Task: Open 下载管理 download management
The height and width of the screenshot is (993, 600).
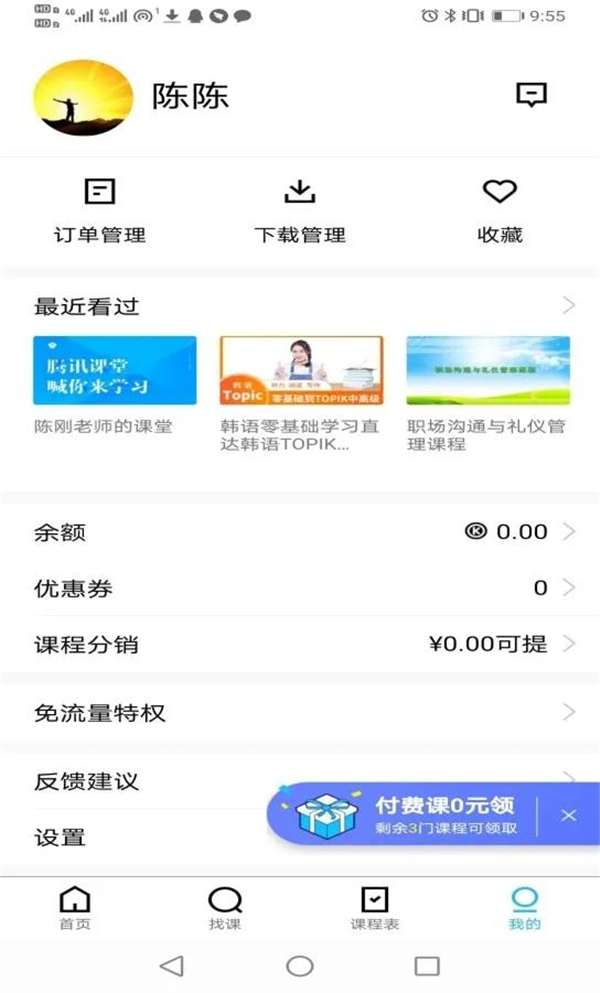Action: point(300,211)
